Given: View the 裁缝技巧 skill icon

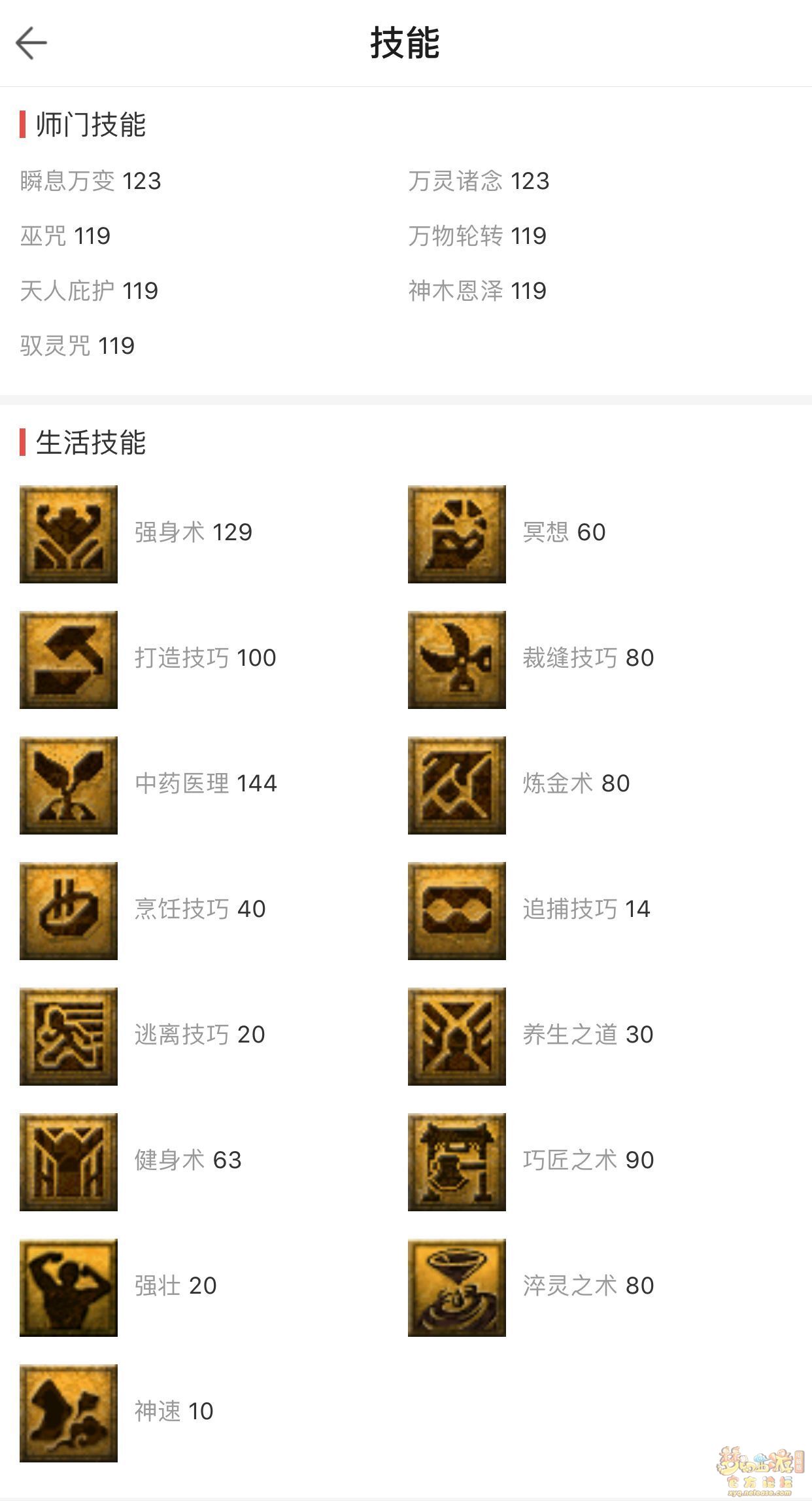Looking at the screenshot, I should 457,660.
